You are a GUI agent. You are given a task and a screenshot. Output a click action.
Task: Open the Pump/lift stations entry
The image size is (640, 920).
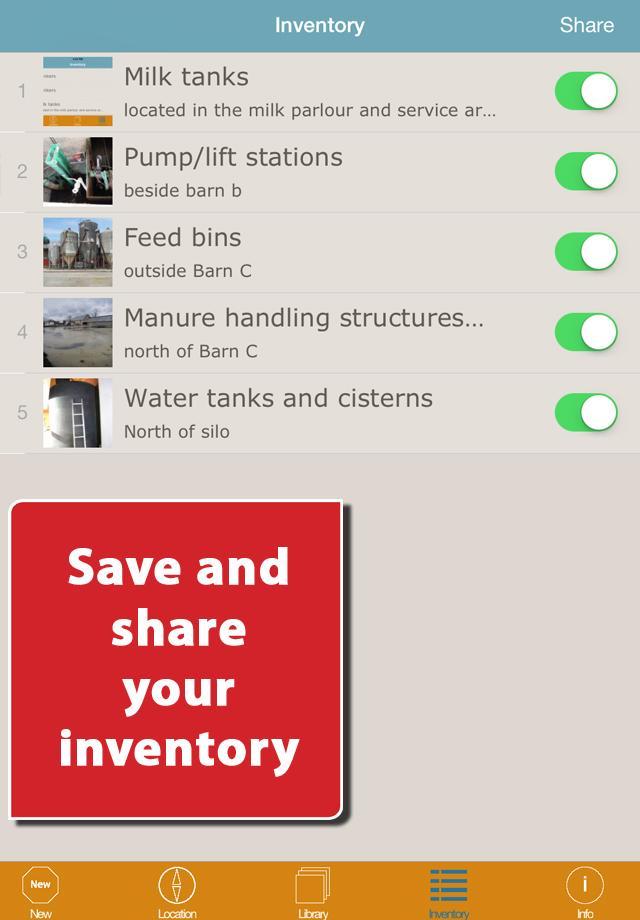coord(300,172)
